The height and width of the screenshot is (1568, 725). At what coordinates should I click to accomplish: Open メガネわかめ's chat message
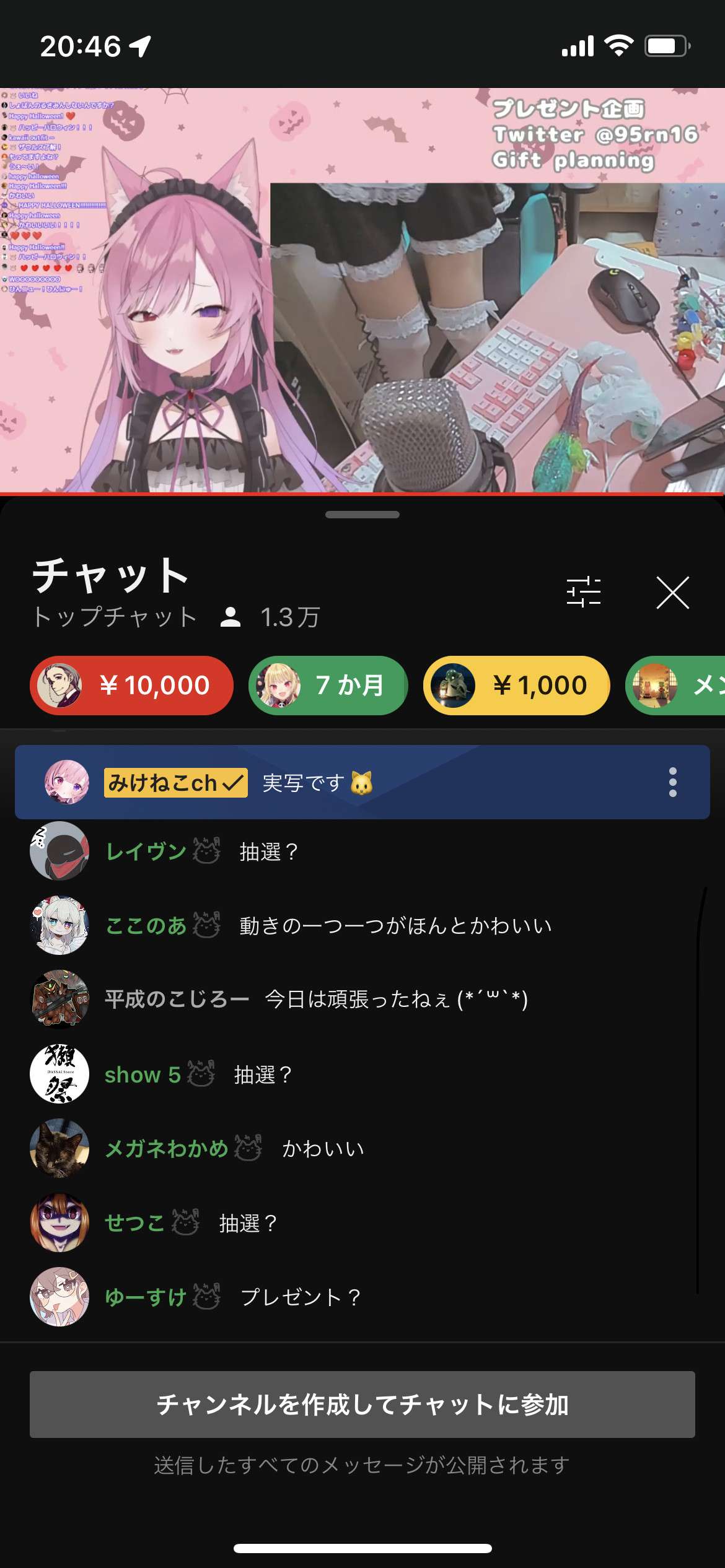322,1148
